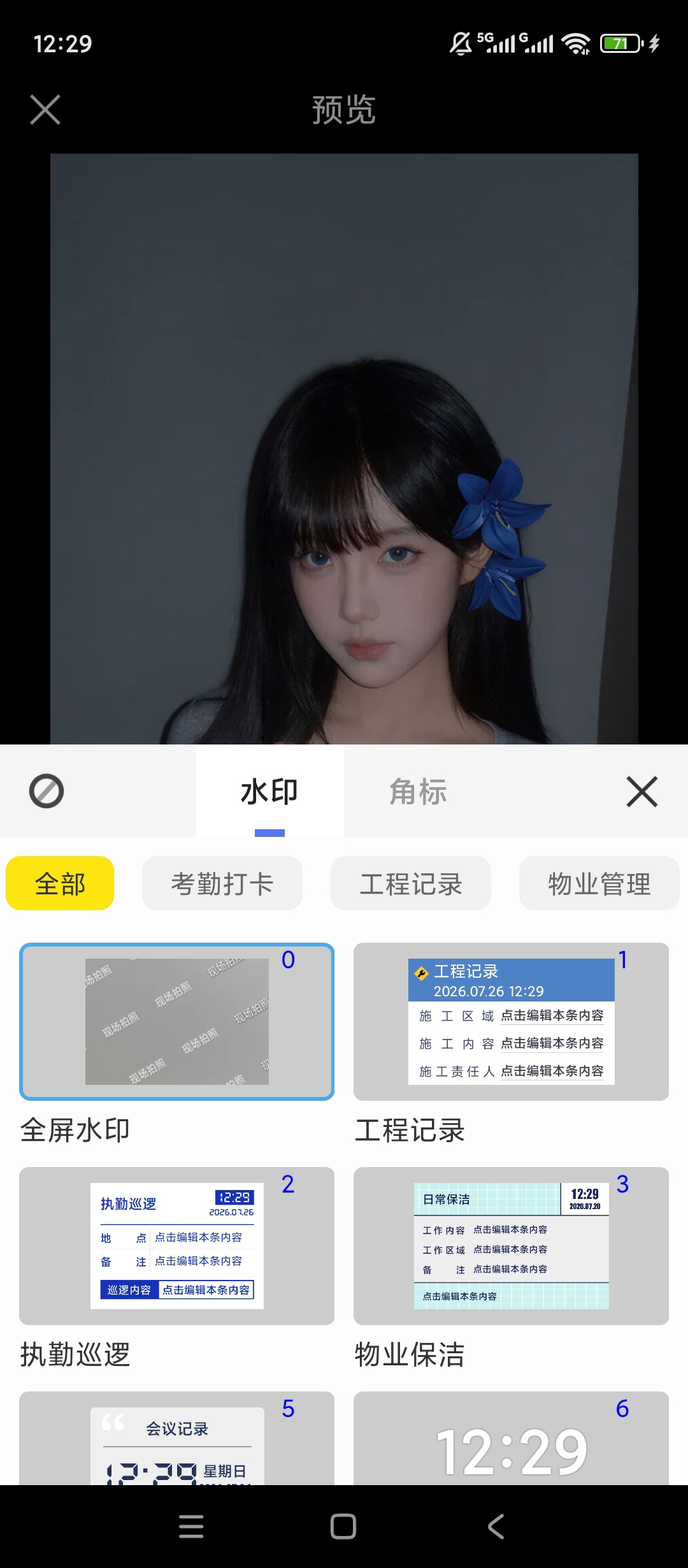The image size is (688, 1568).
Task: Dismiss the watermark selection panel
Action: click(x=641, y=791)
